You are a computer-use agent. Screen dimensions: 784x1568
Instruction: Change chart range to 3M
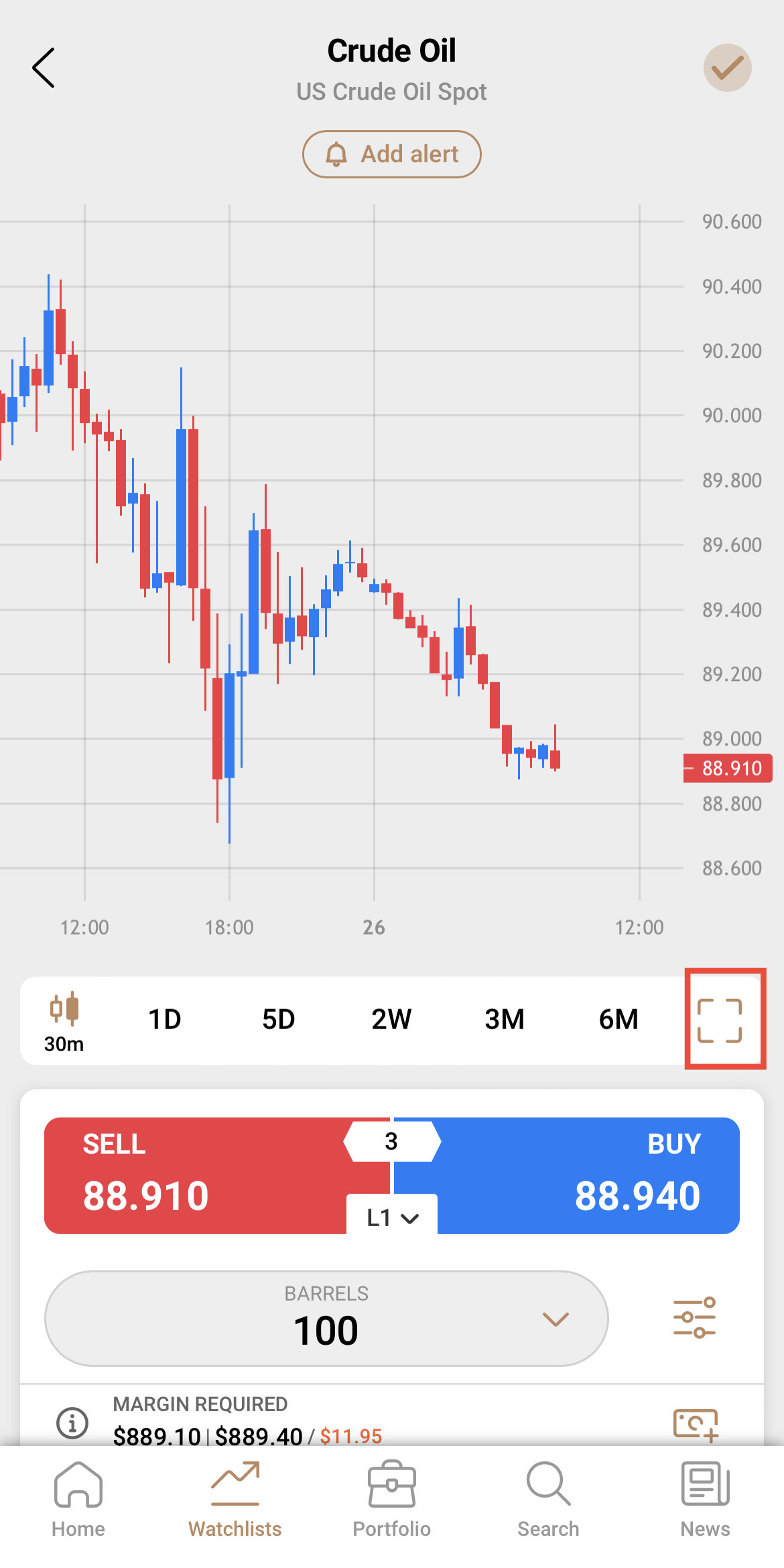pos(505,1020)
